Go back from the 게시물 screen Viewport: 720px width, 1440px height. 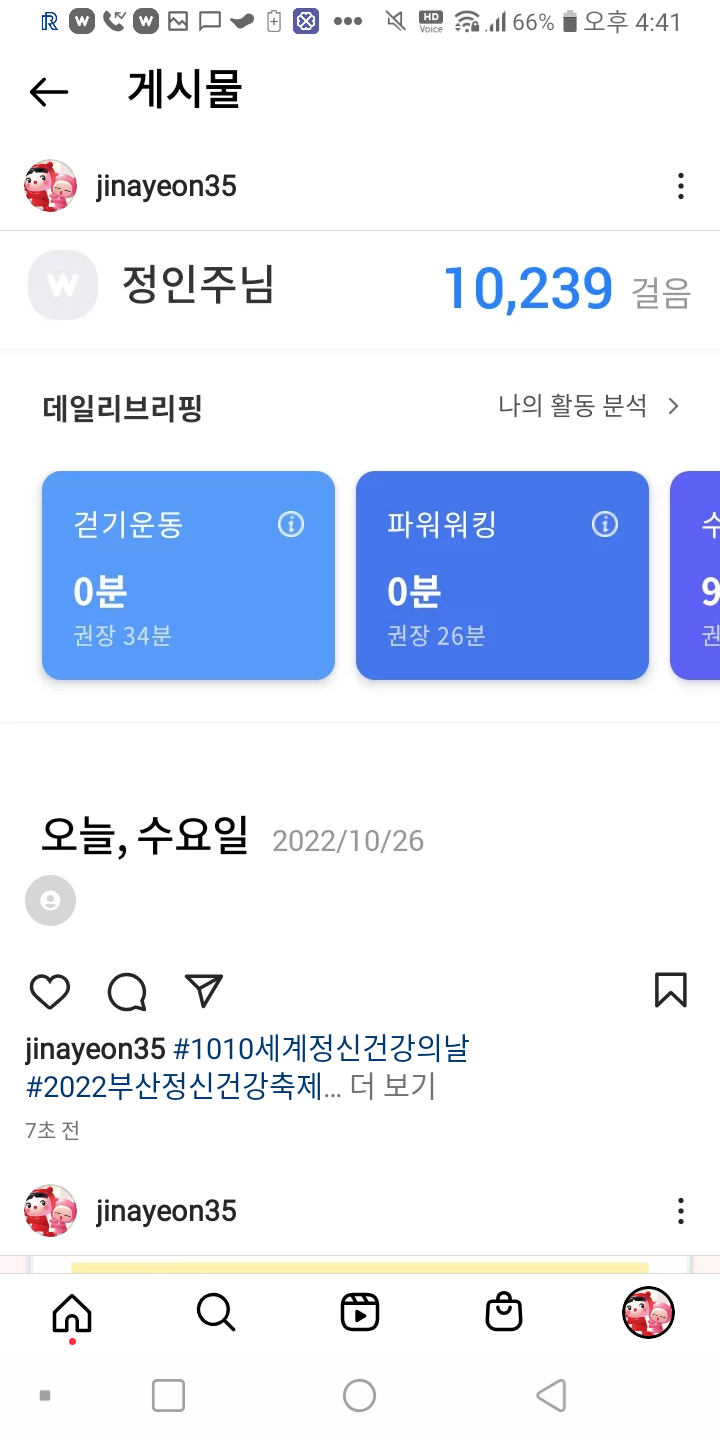(48, 93)
